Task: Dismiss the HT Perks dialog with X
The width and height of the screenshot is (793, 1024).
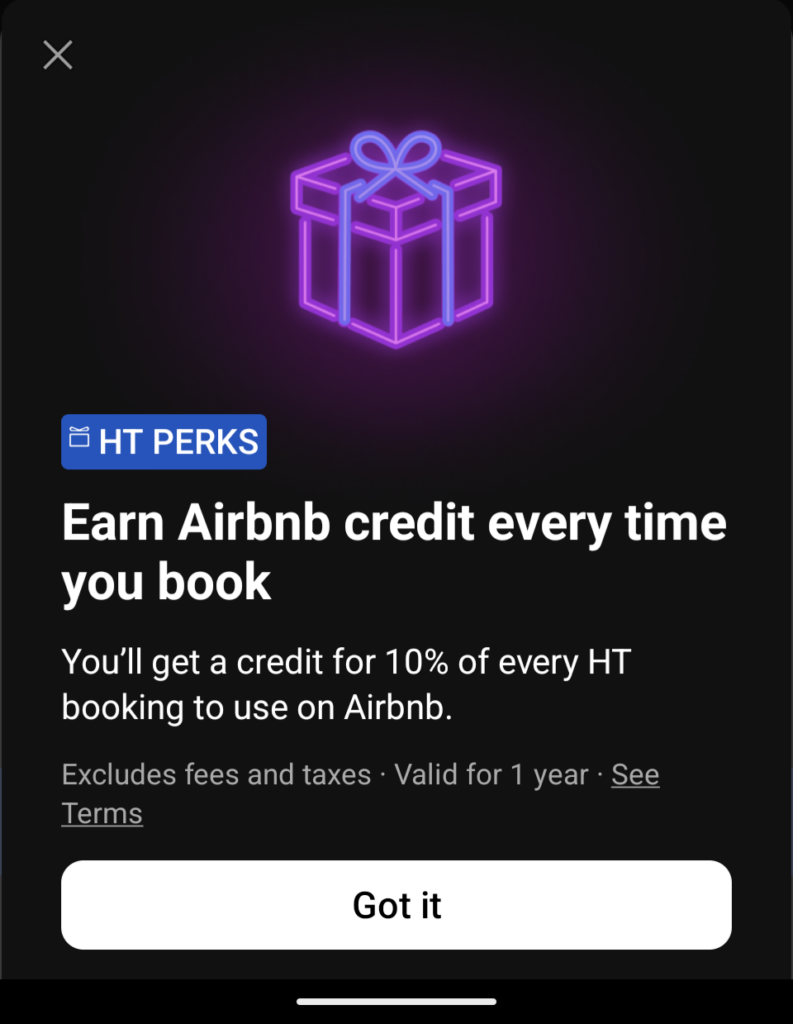Action: click(x=58, y=54)
